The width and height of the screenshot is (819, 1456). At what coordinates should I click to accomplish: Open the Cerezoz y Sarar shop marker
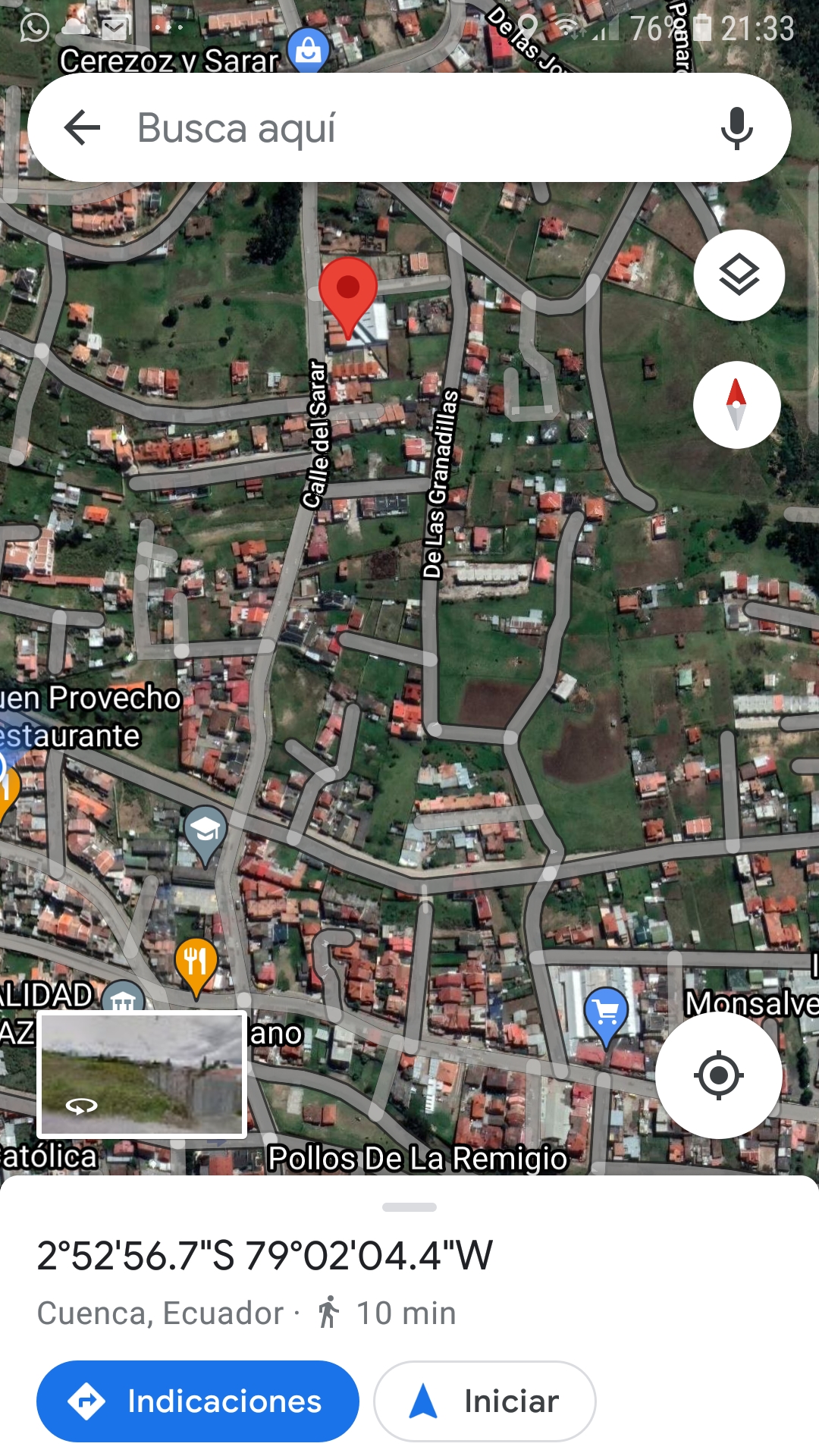[x=309, y=50]
